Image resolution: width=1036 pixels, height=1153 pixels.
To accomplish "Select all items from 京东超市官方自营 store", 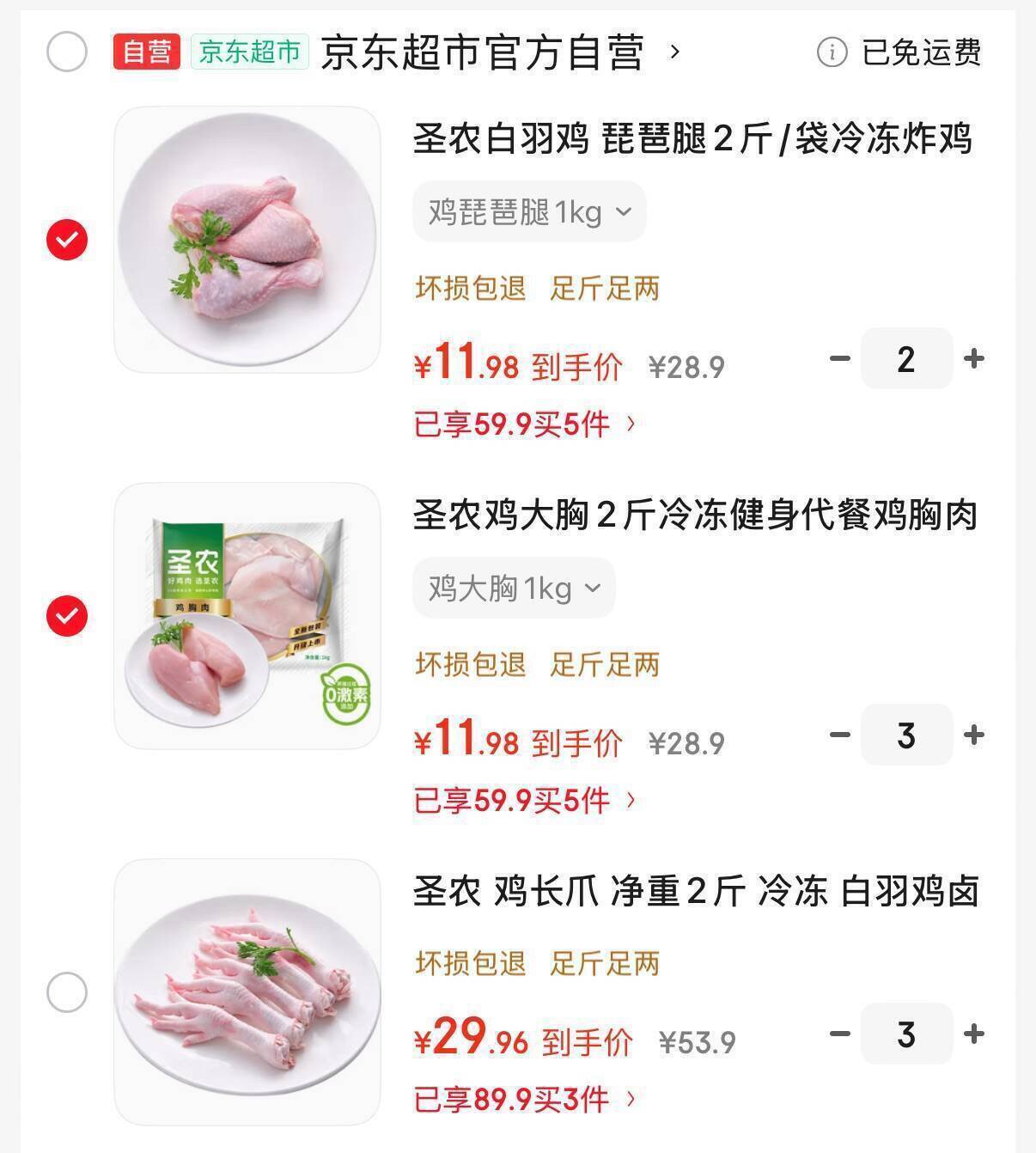I will click(66, 52).
